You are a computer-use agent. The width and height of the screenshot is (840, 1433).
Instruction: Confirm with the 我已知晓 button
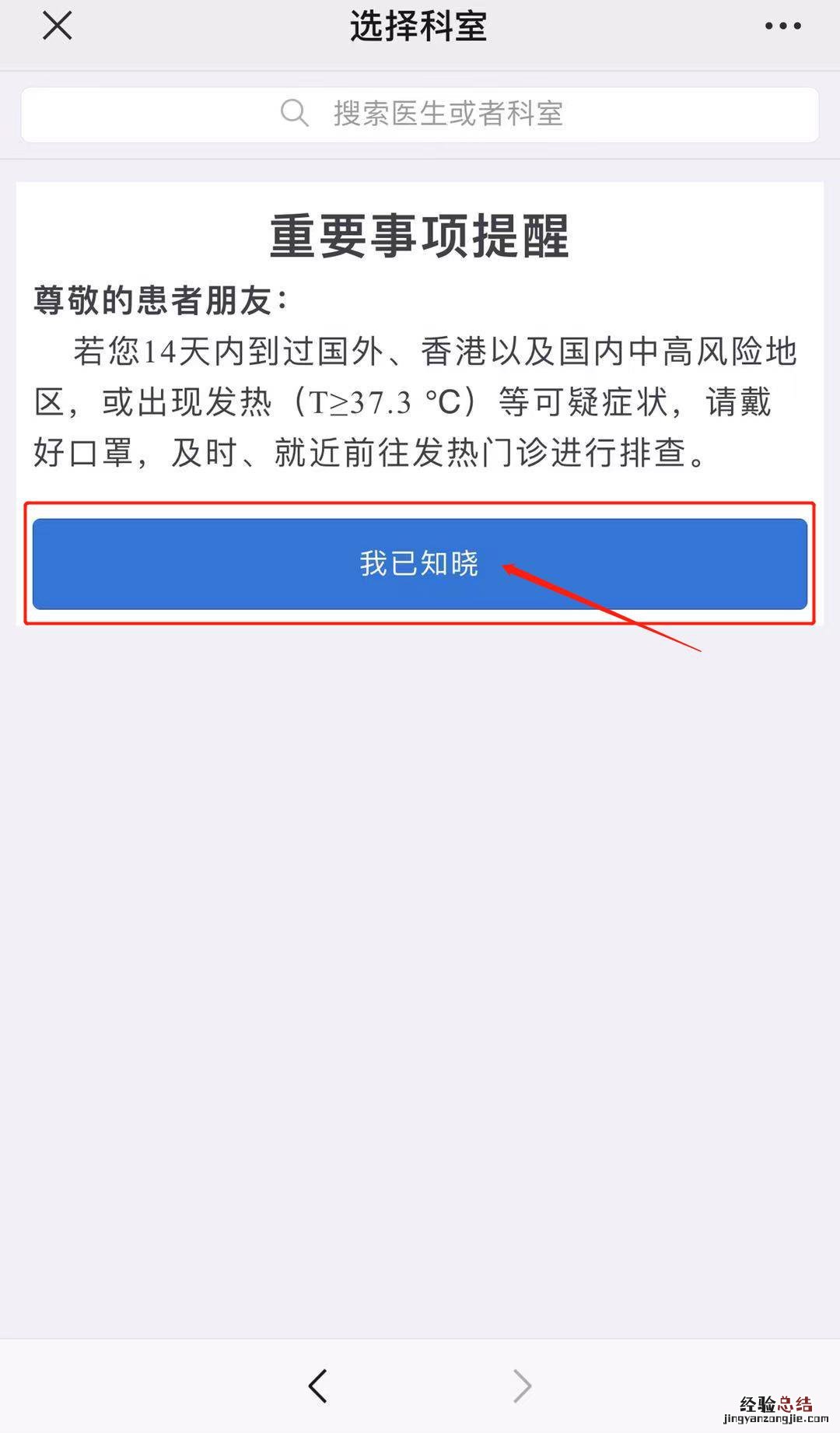pyautogui.click(x=420, y=563)
